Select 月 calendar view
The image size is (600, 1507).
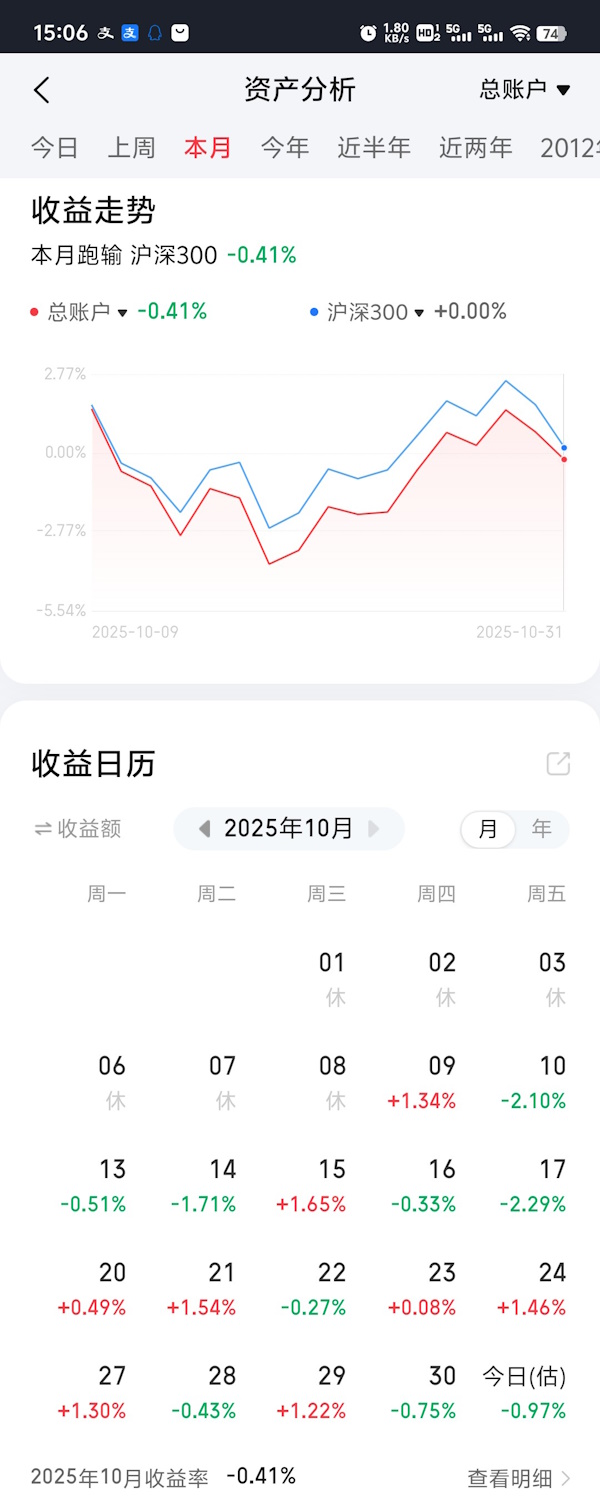488,829
